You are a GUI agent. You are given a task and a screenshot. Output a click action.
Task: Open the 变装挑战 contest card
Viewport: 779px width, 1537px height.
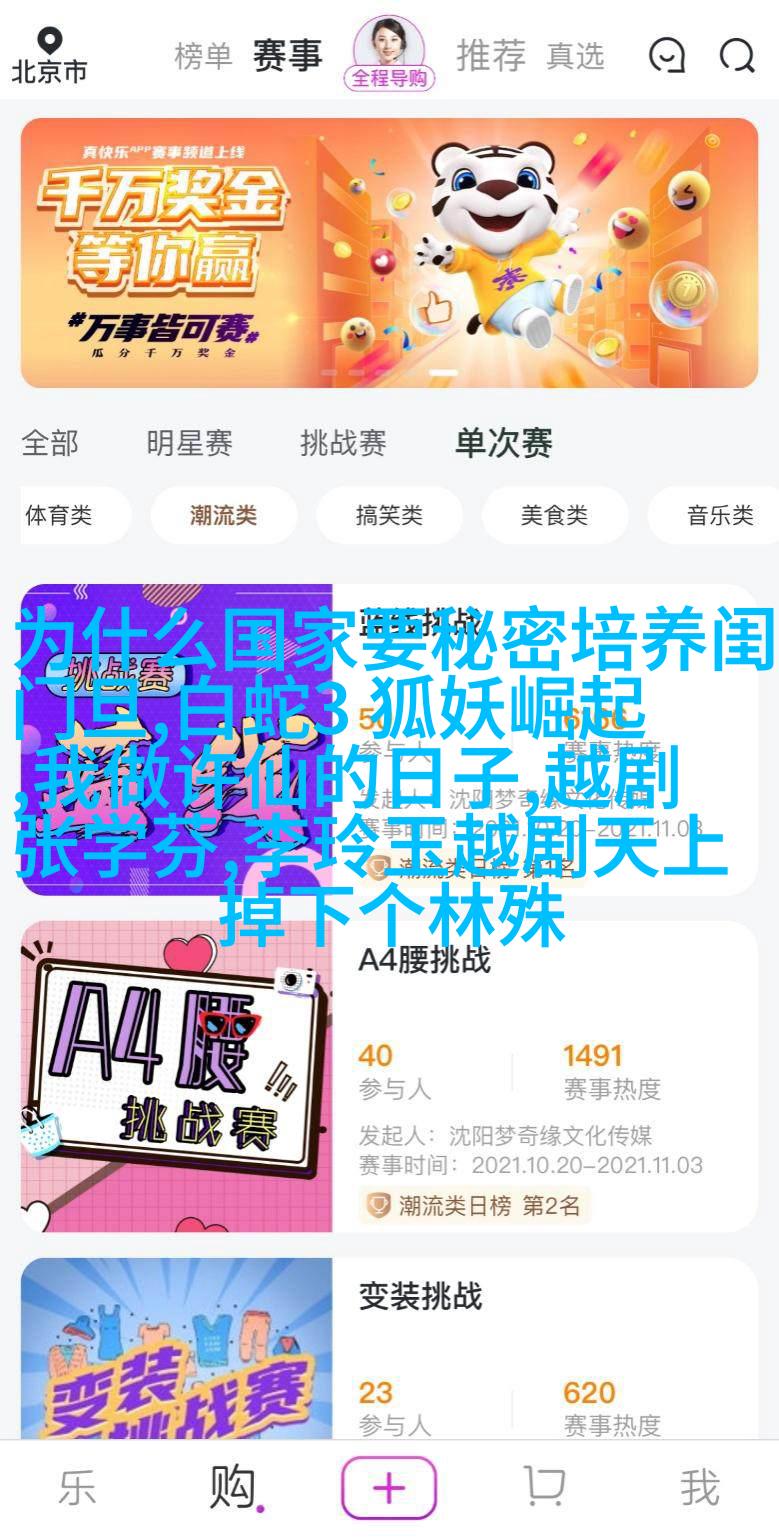389,1348
